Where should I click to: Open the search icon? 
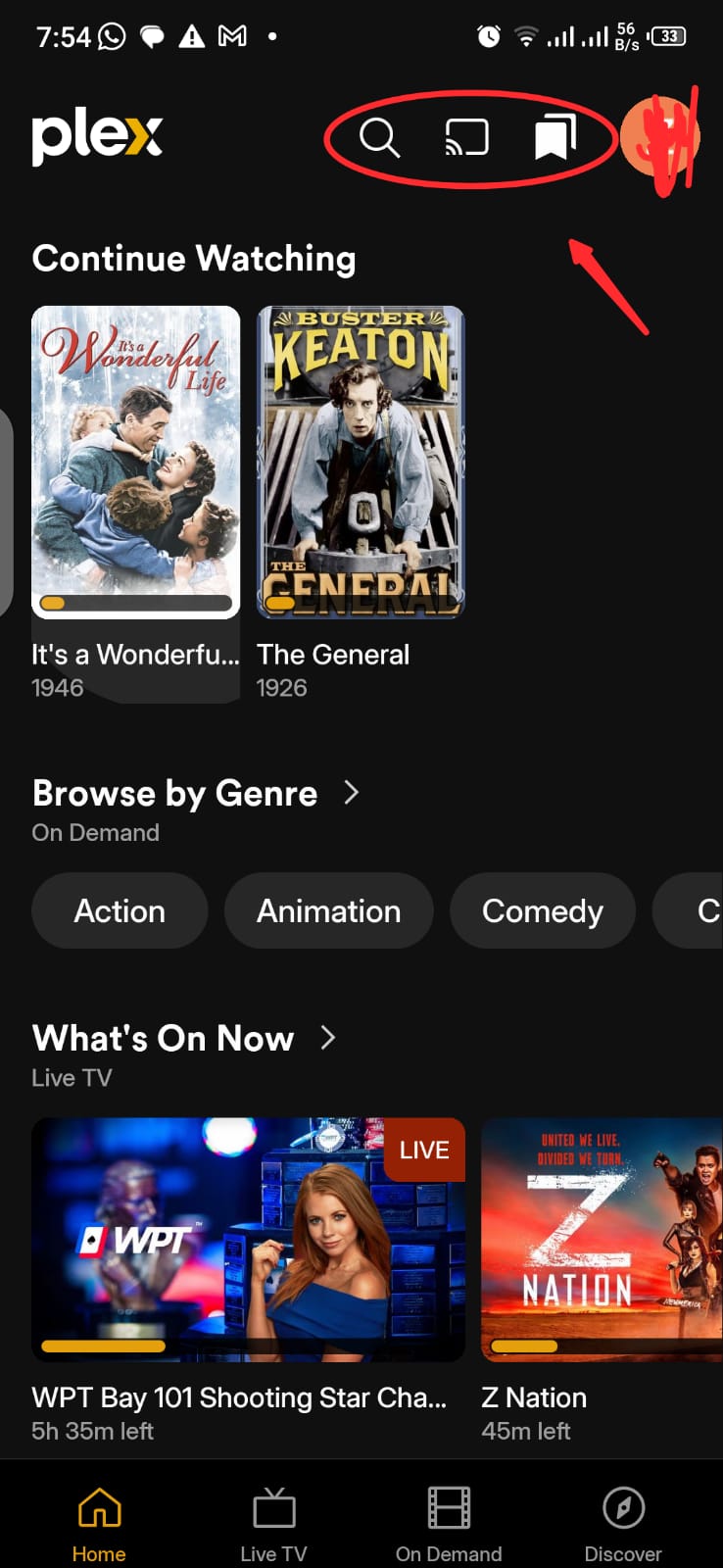click(x=379, y=138)
